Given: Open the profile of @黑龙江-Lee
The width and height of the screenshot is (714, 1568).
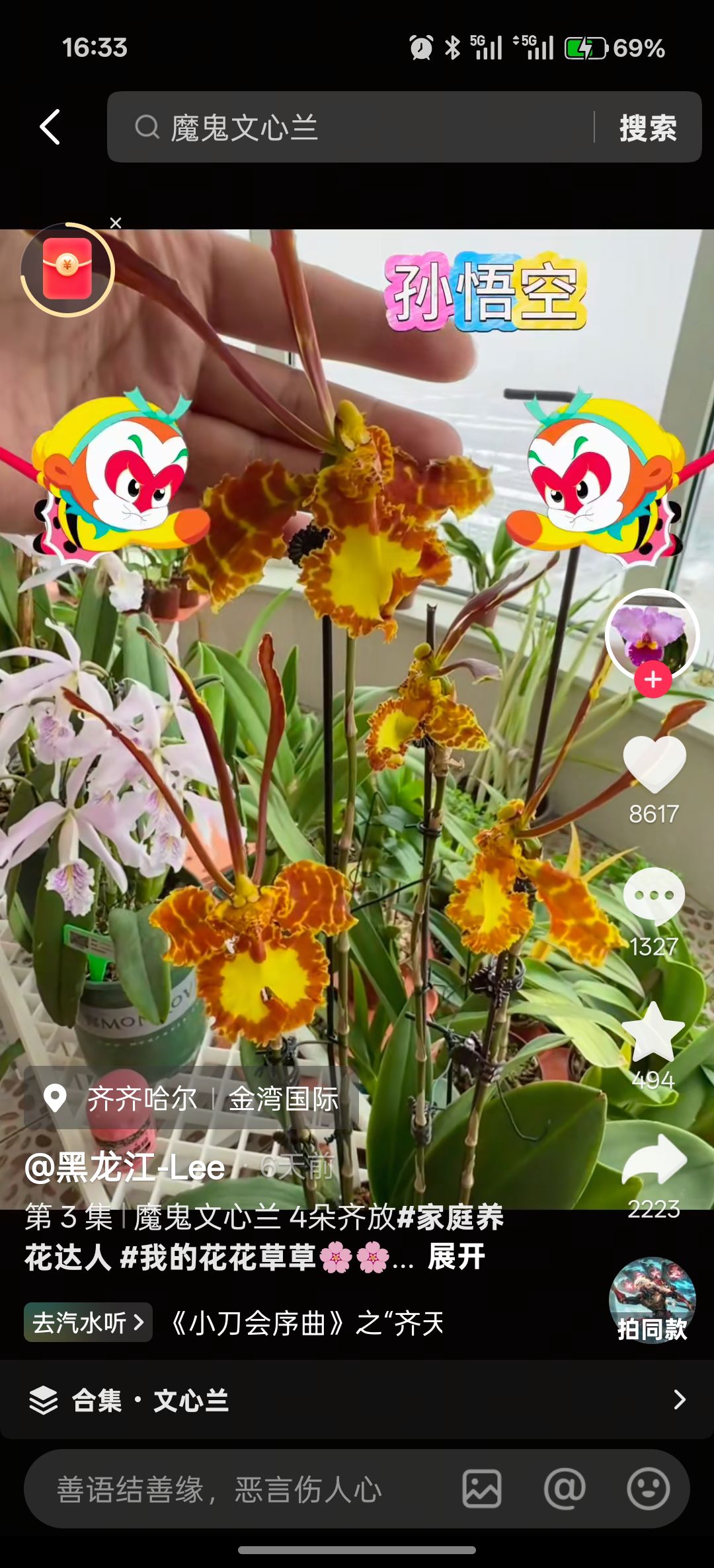Looking at the screenshot, I should tap(125, 1168).
